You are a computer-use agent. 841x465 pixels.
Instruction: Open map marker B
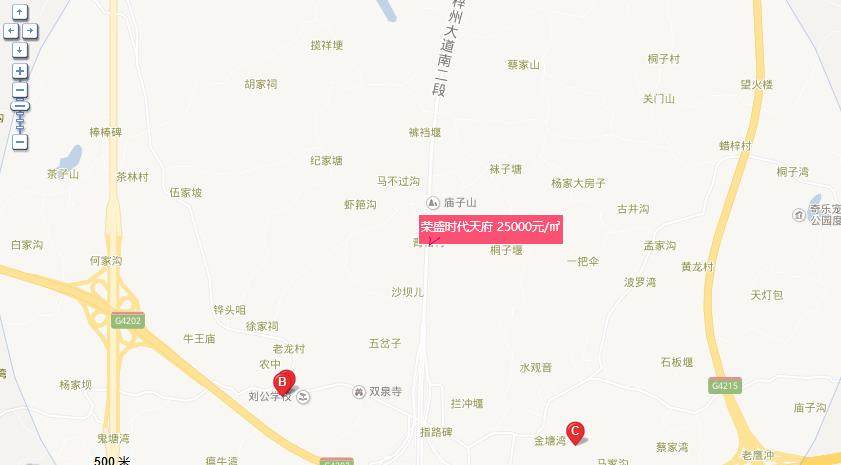pos(283,382)
